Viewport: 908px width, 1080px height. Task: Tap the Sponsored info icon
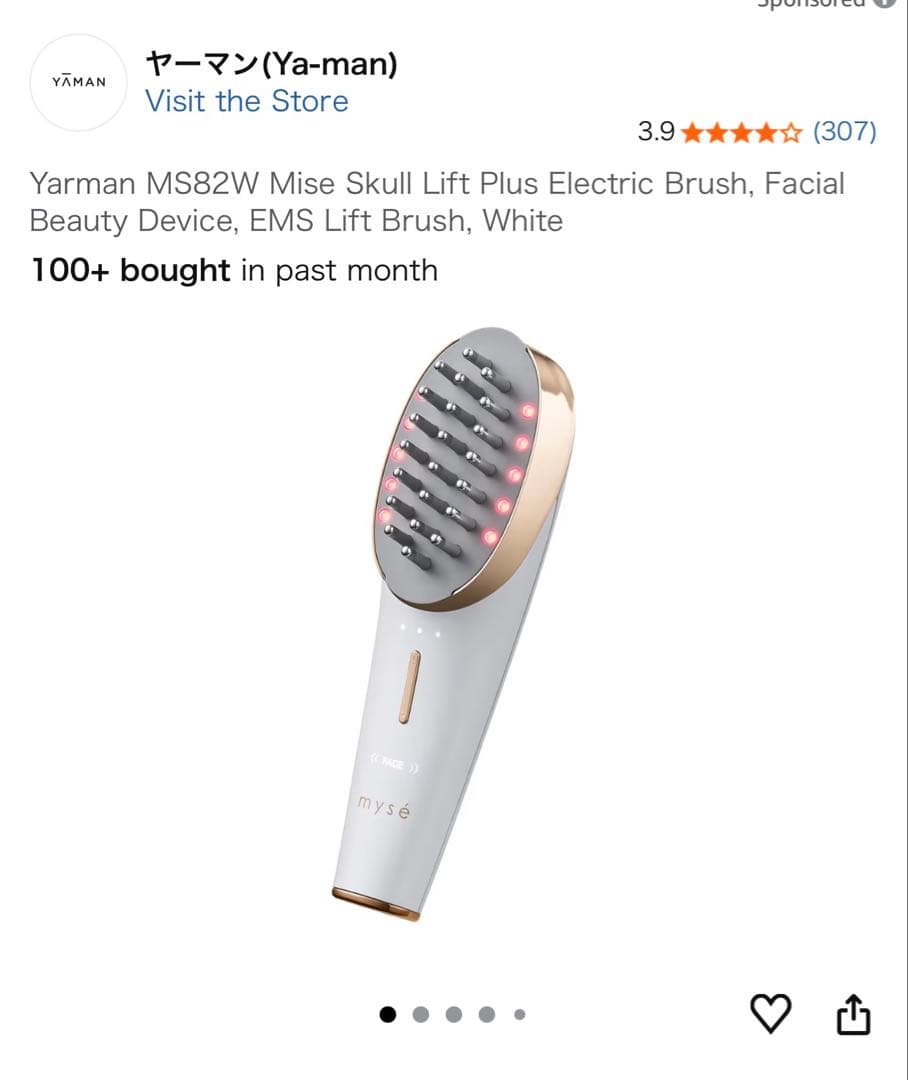tap(884, 3)
